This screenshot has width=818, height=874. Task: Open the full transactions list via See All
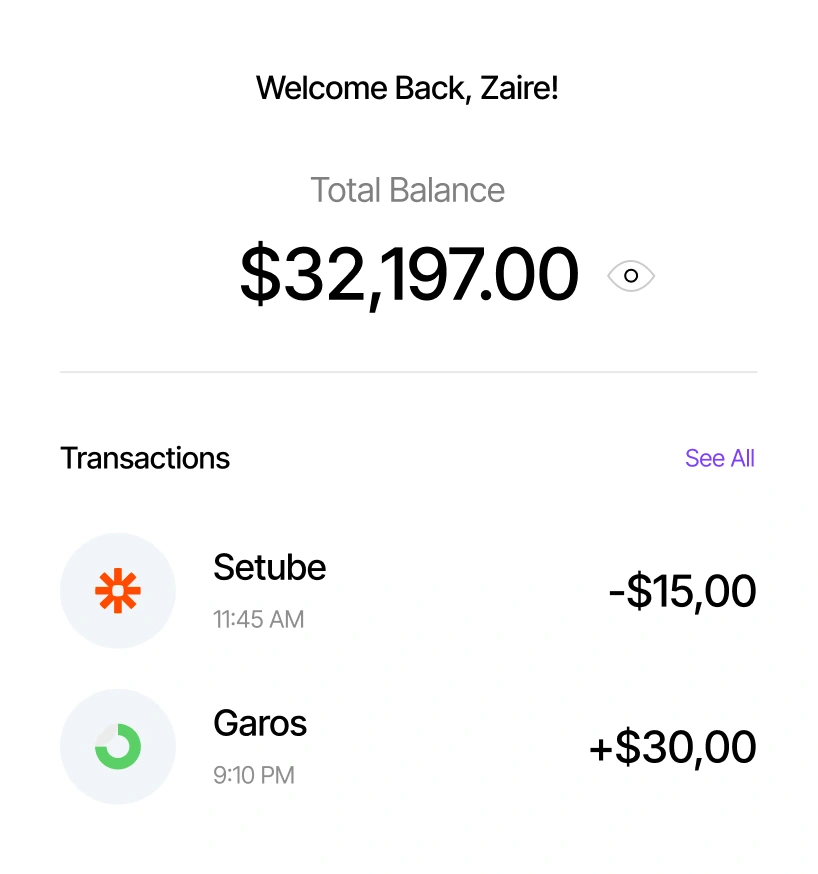coord(720,458)
